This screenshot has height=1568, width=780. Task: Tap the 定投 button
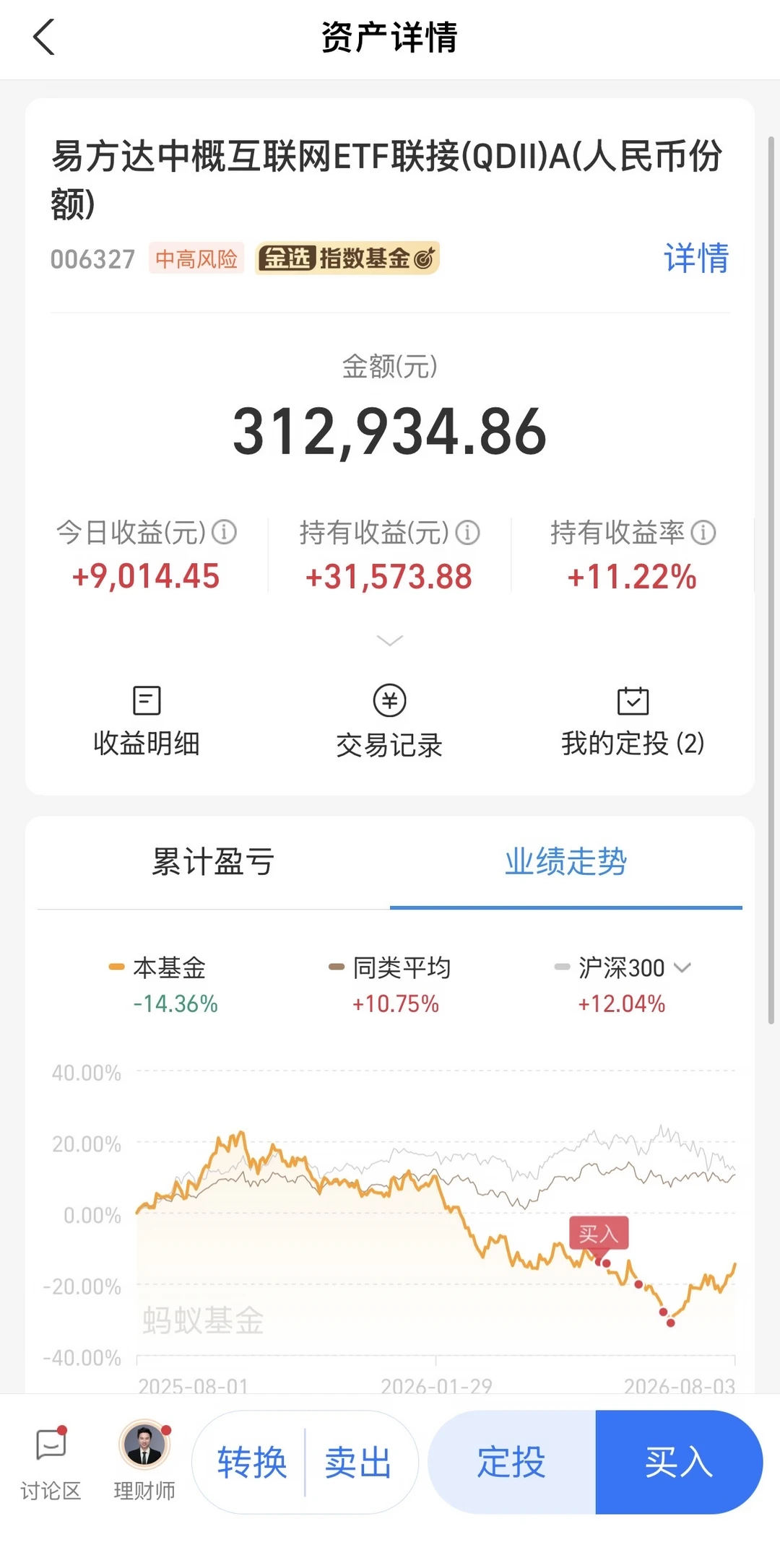[x=511, y=1463]
